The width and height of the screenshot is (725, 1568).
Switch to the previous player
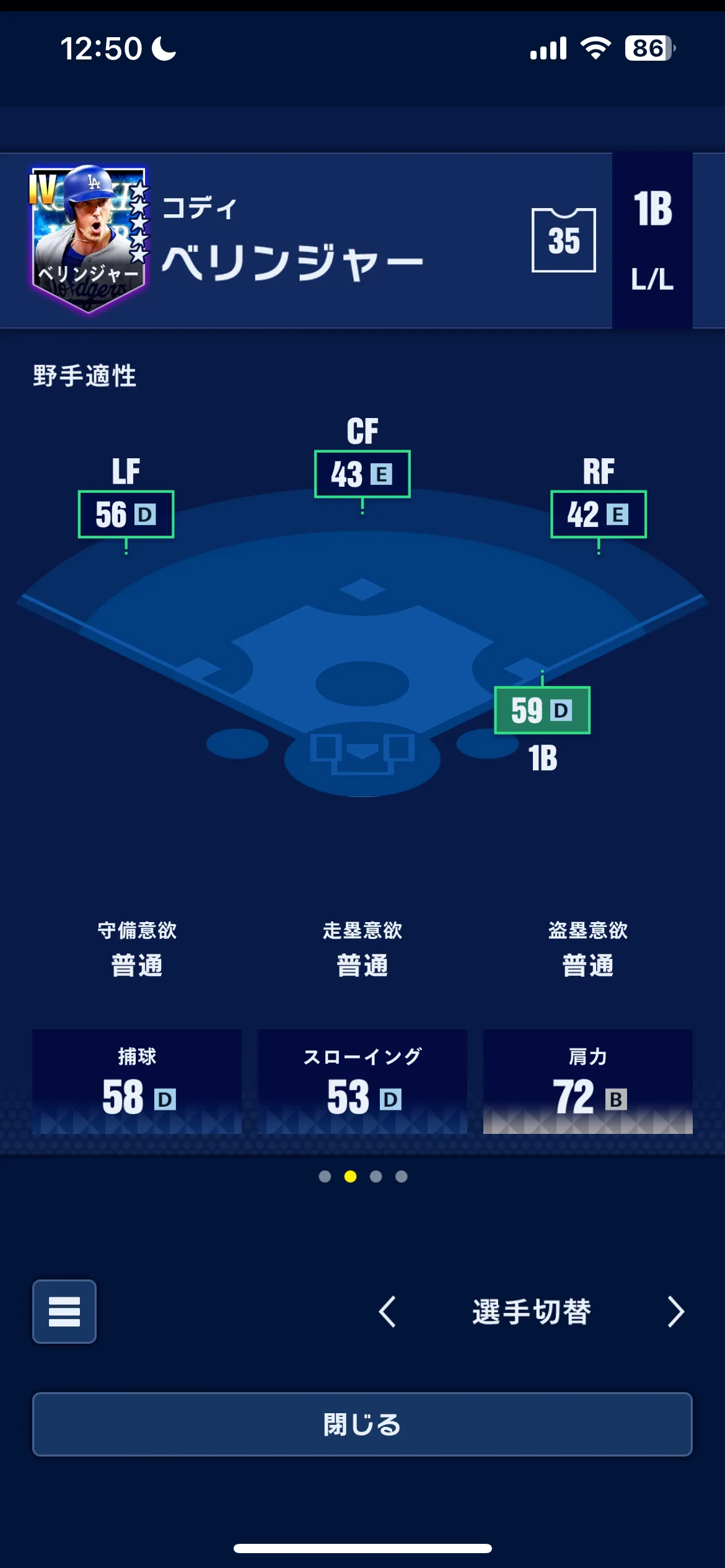[x=388, y=1312]
